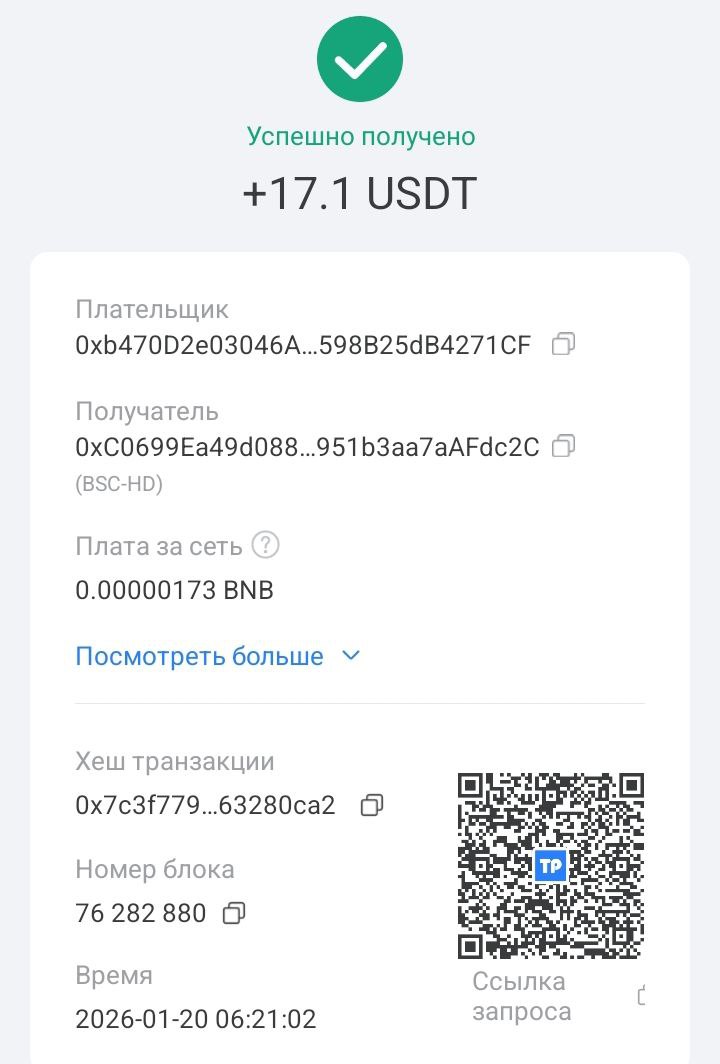
Task: Copy the block number via copy icon
Action: [x=234, y=912]
